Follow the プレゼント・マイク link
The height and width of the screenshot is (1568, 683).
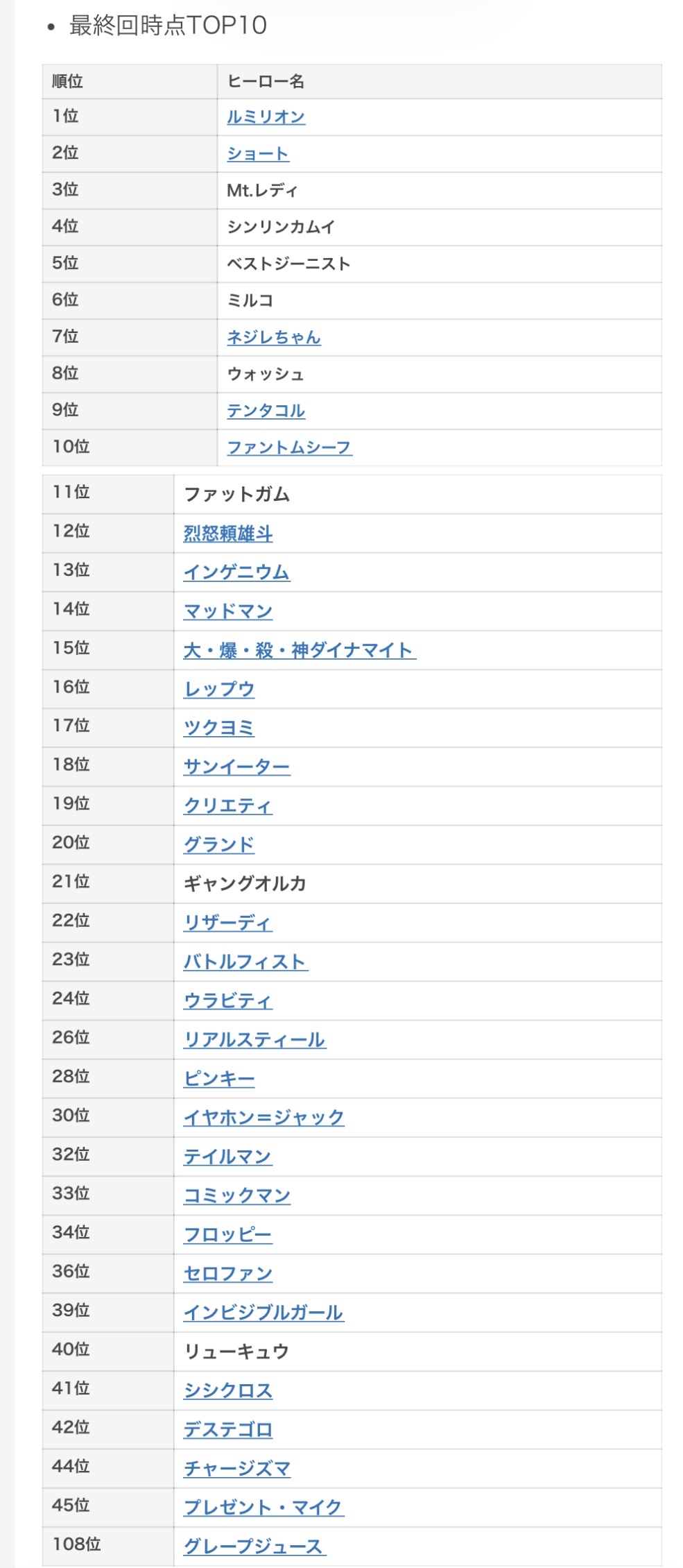[x=263, y=1507]
